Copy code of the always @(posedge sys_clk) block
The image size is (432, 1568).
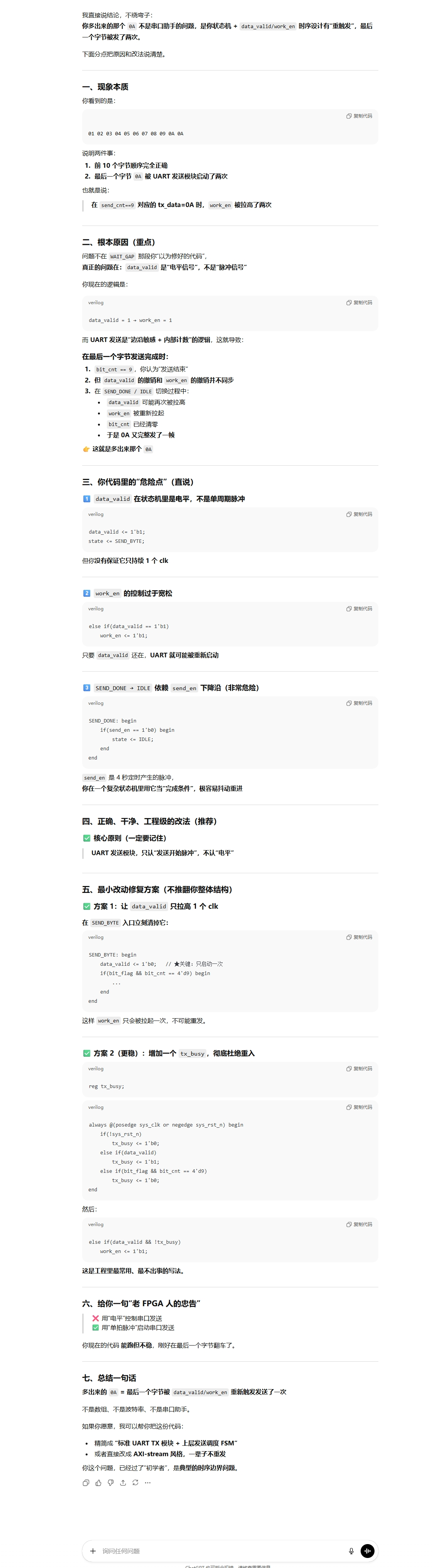[359, 1107]
